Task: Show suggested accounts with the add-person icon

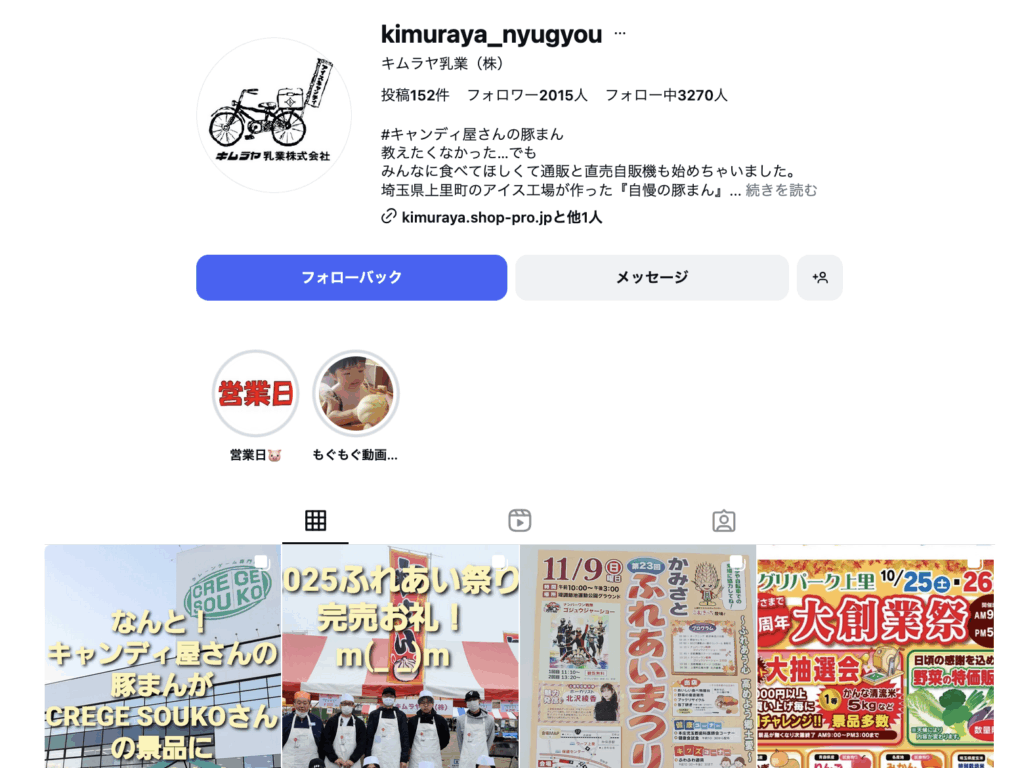Action: (x=819, y=277)
